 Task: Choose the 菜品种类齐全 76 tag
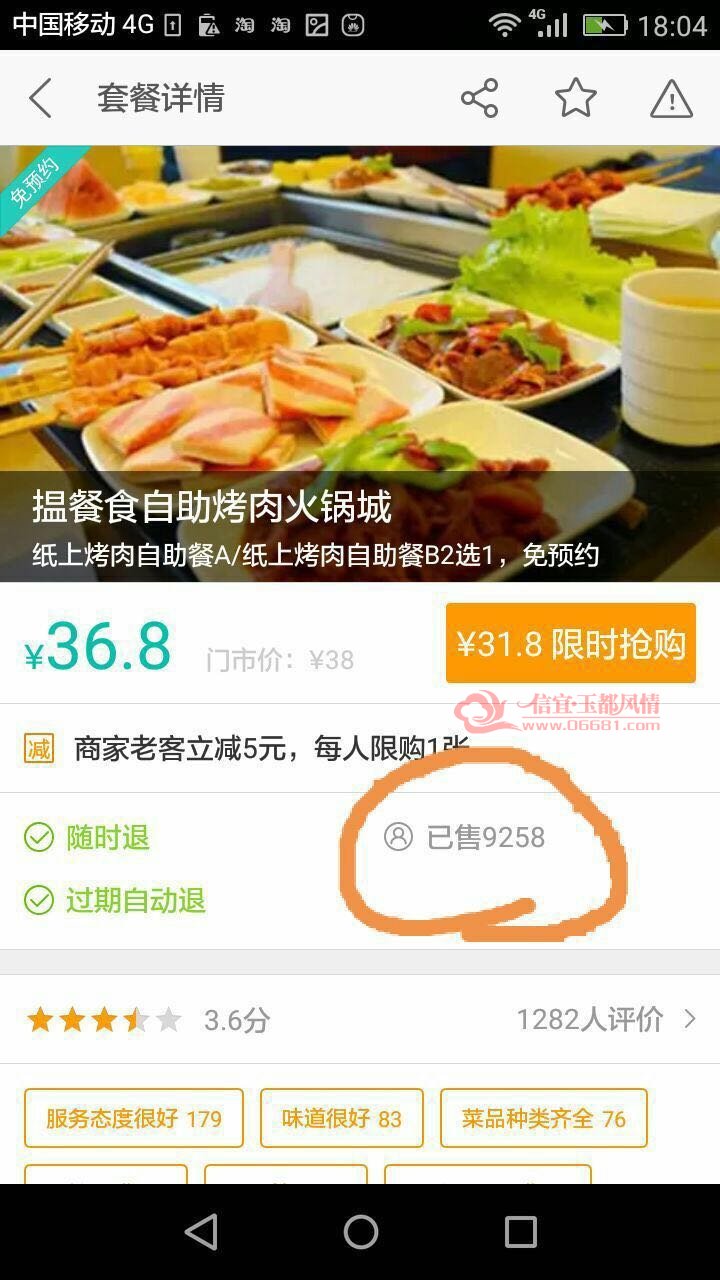coord(544,1118)
